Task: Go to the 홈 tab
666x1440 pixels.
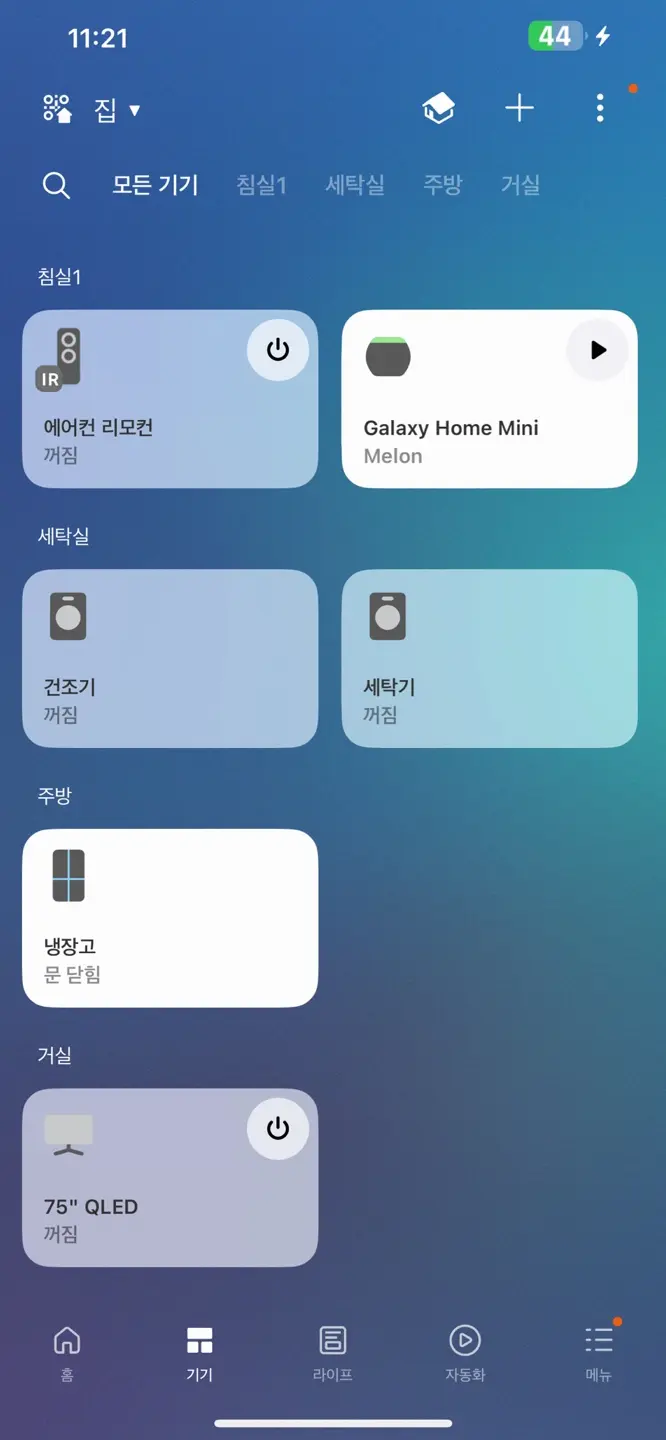Action: pyautogui.click(x=67, y=1352)
